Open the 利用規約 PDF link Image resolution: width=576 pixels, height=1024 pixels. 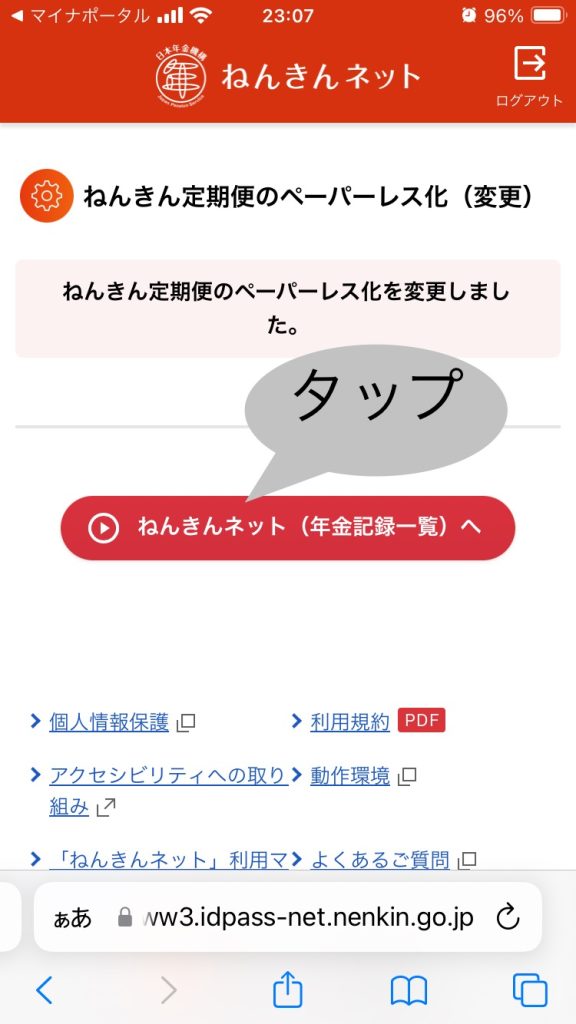point(350,722)
